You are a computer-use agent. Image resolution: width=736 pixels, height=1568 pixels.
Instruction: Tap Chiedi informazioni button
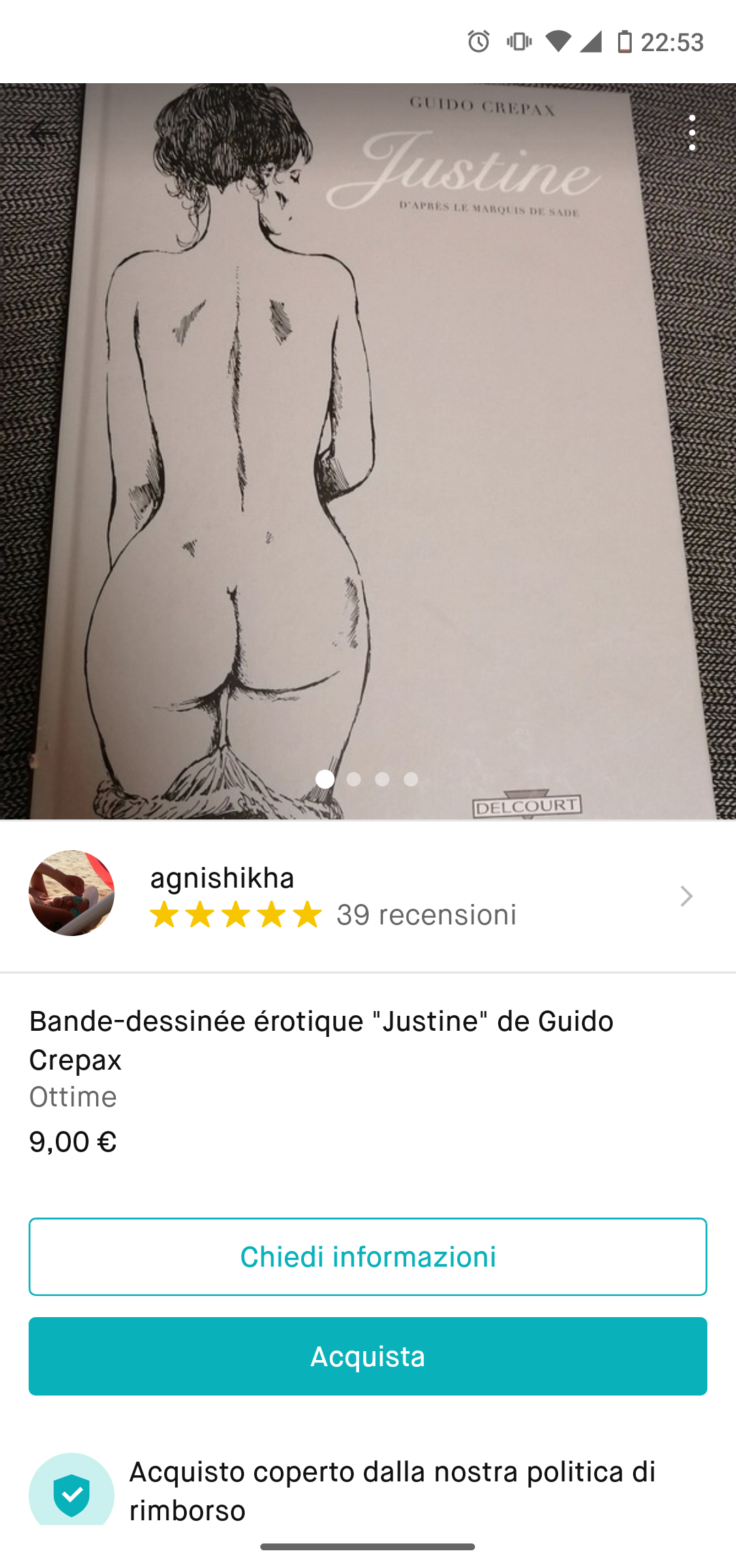tap(368, 1256)
